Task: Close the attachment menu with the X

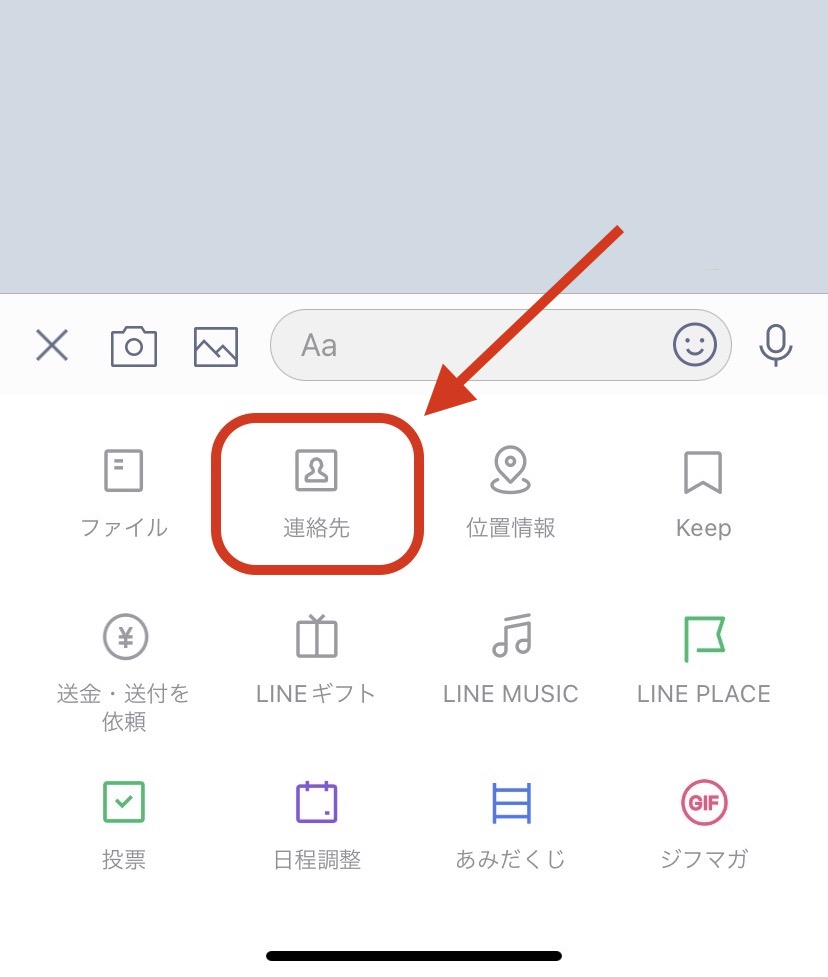Action: (x=52, y=346)
